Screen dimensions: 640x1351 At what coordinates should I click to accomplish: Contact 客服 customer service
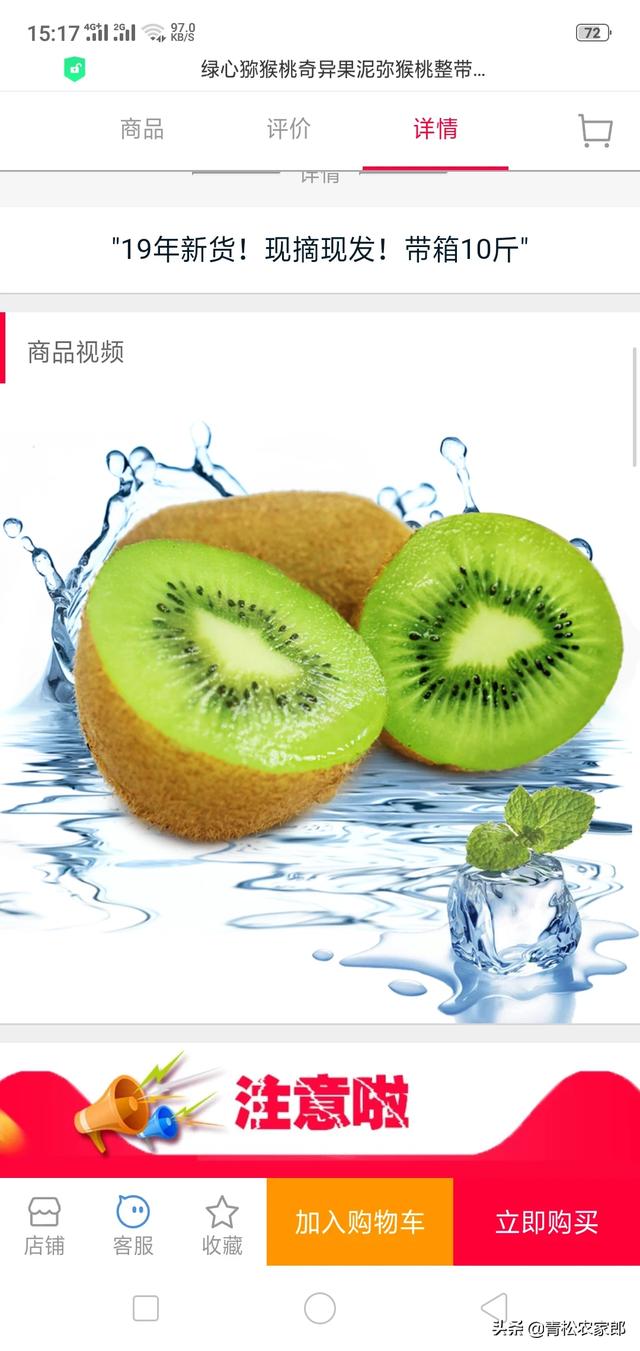tap(133, 1224)
